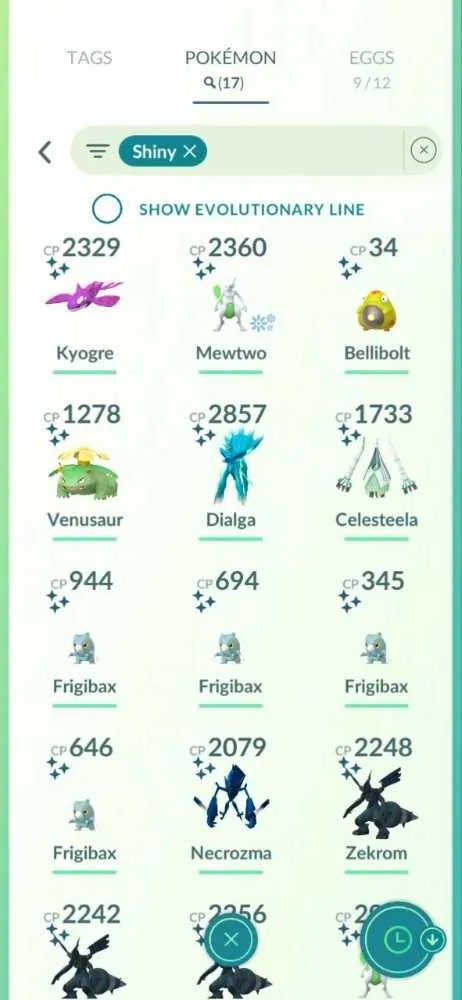Close the Pokémon list with X button
Image resolution: width=462 pixels, height=1000 pixels.
231,939
